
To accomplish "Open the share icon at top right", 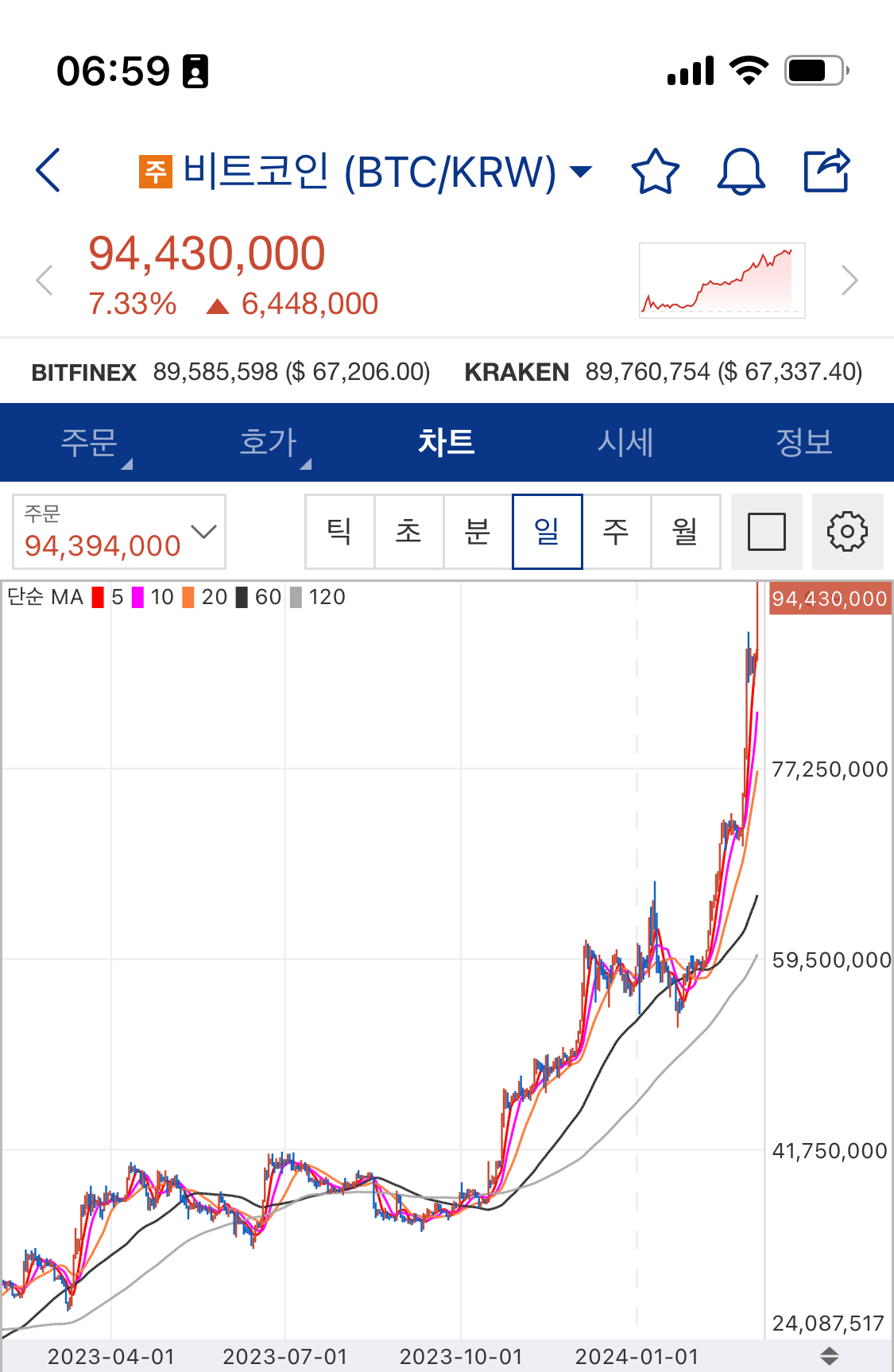I will click(826, 170).
